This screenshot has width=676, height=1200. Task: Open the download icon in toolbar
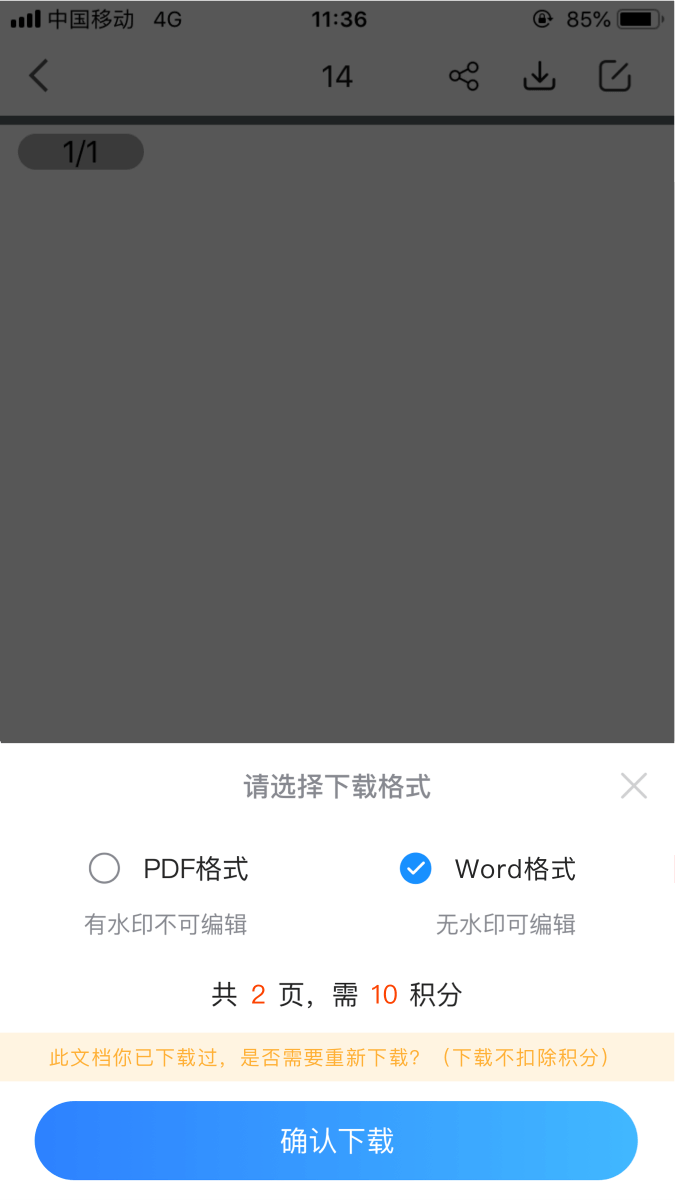[539, 76]
